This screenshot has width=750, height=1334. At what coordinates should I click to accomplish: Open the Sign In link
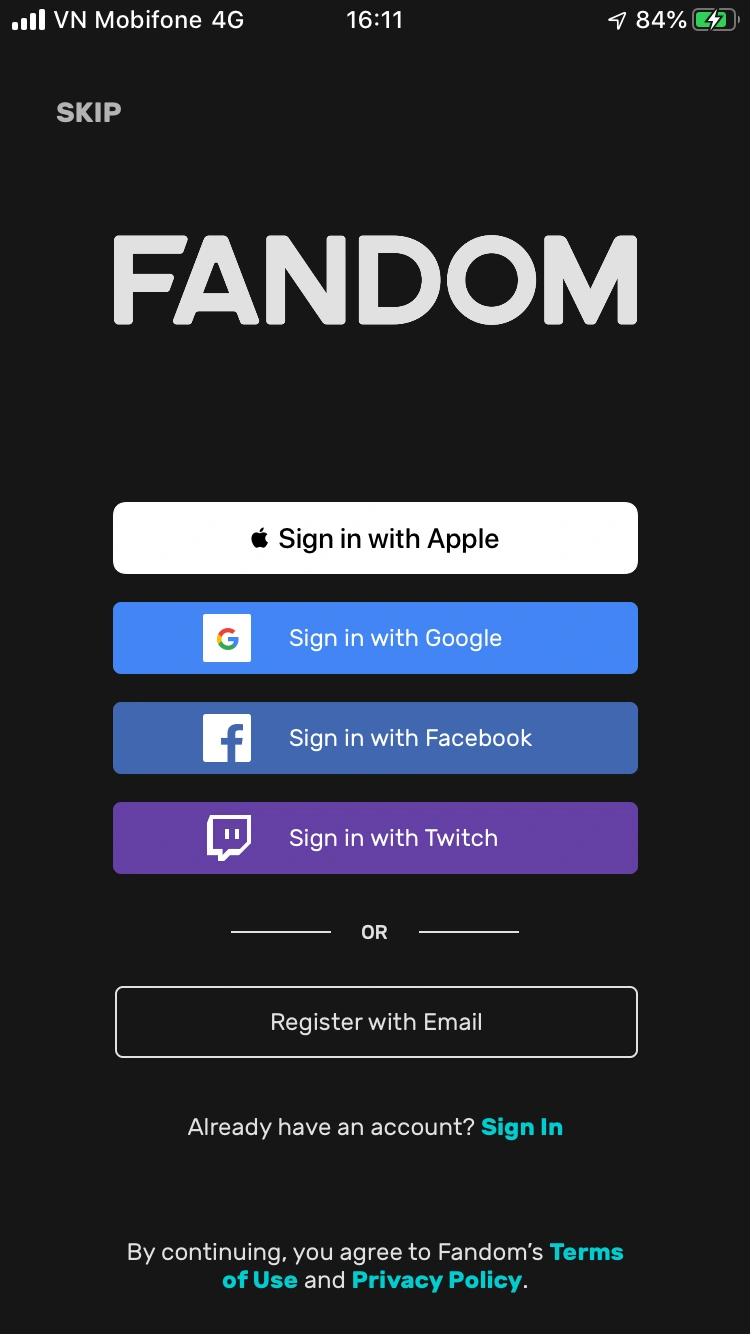521,1127
